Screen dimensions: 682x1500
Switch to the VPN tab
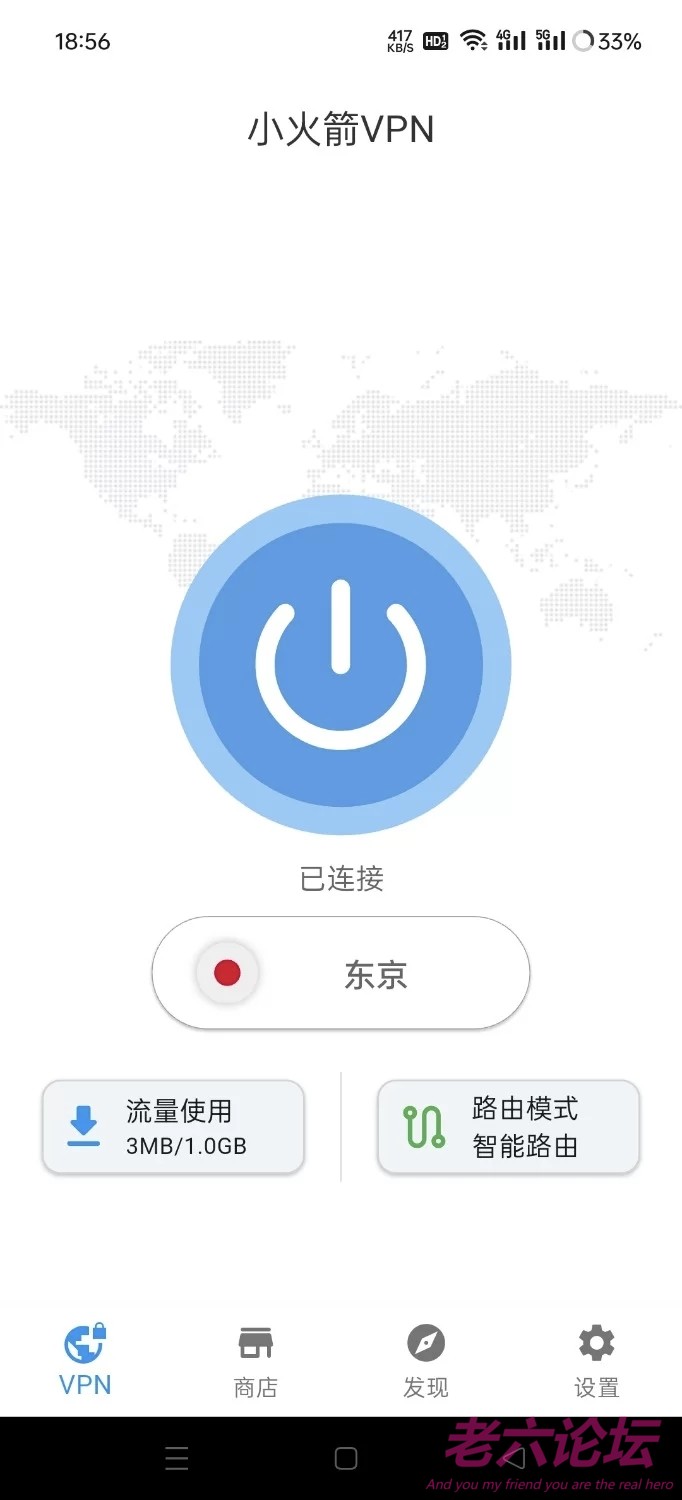pos(86,1360)
